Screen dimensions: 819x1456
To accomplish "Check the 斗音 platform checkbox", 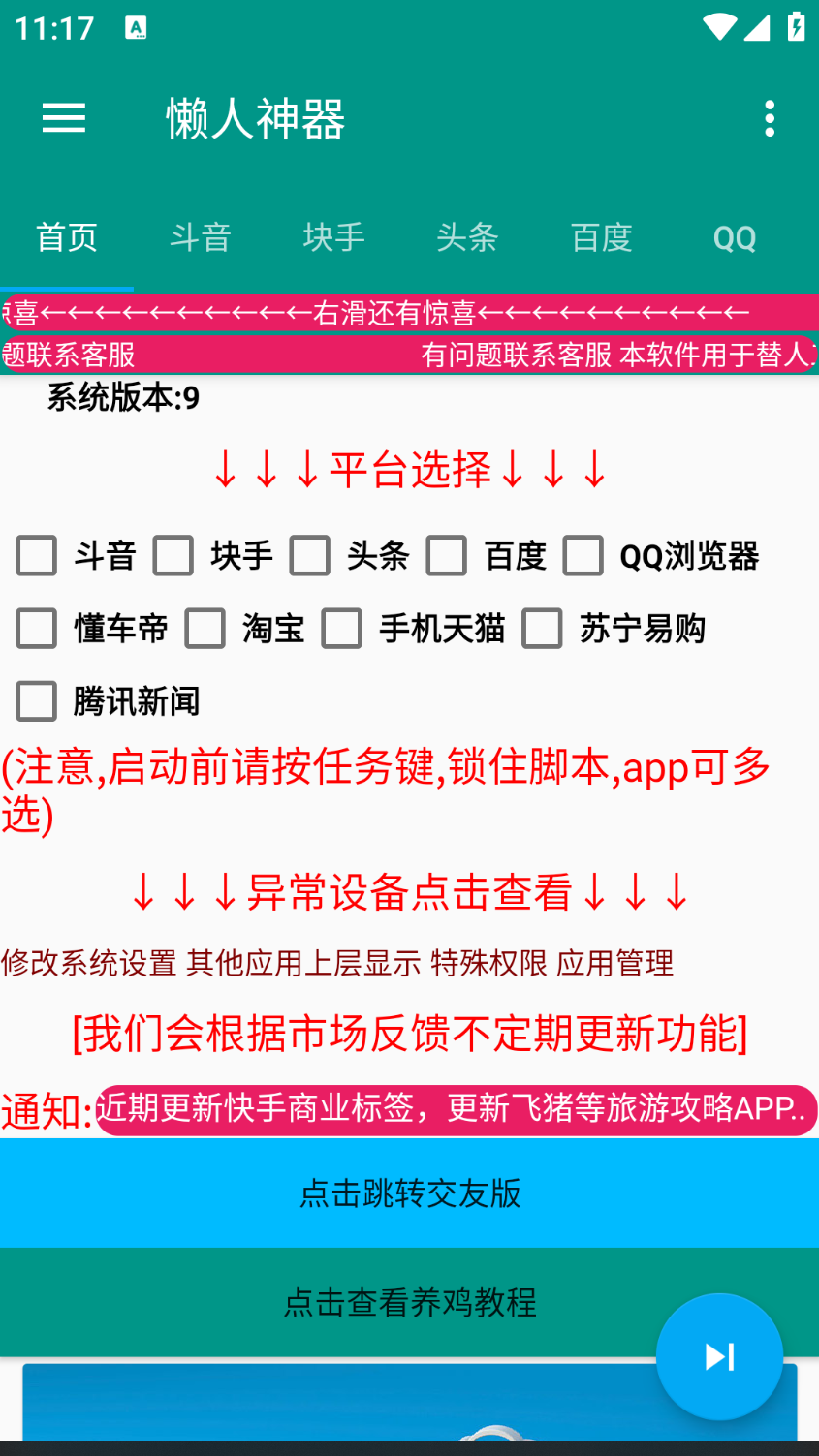I will click(x=37, y=556).
